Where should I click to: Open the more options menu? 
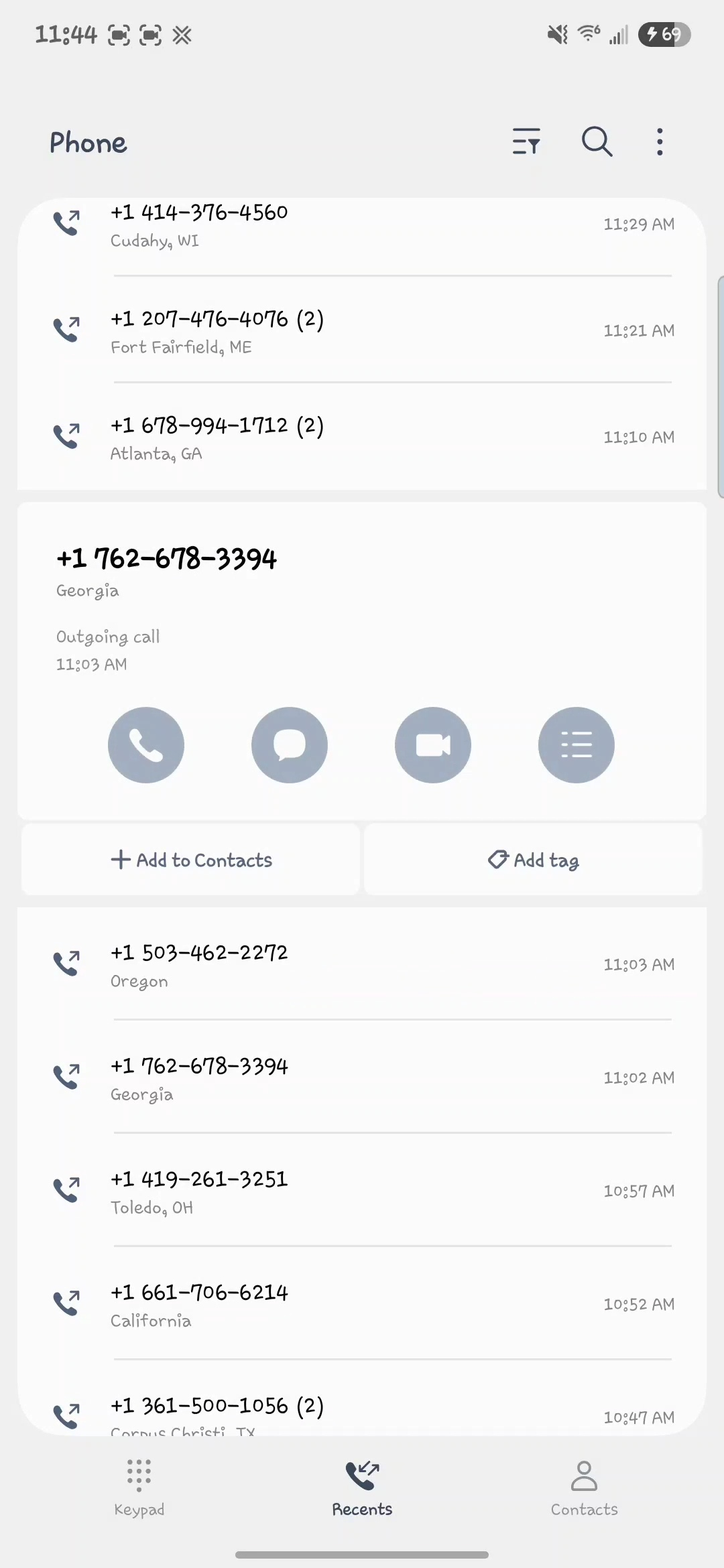660,141
